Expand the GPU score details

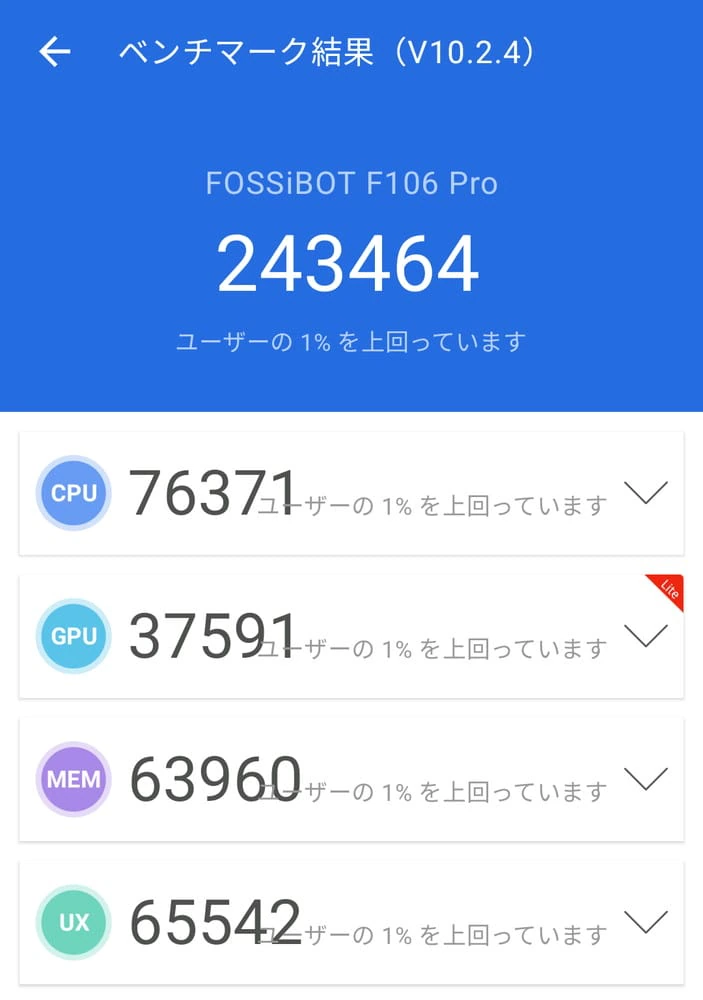645,635
